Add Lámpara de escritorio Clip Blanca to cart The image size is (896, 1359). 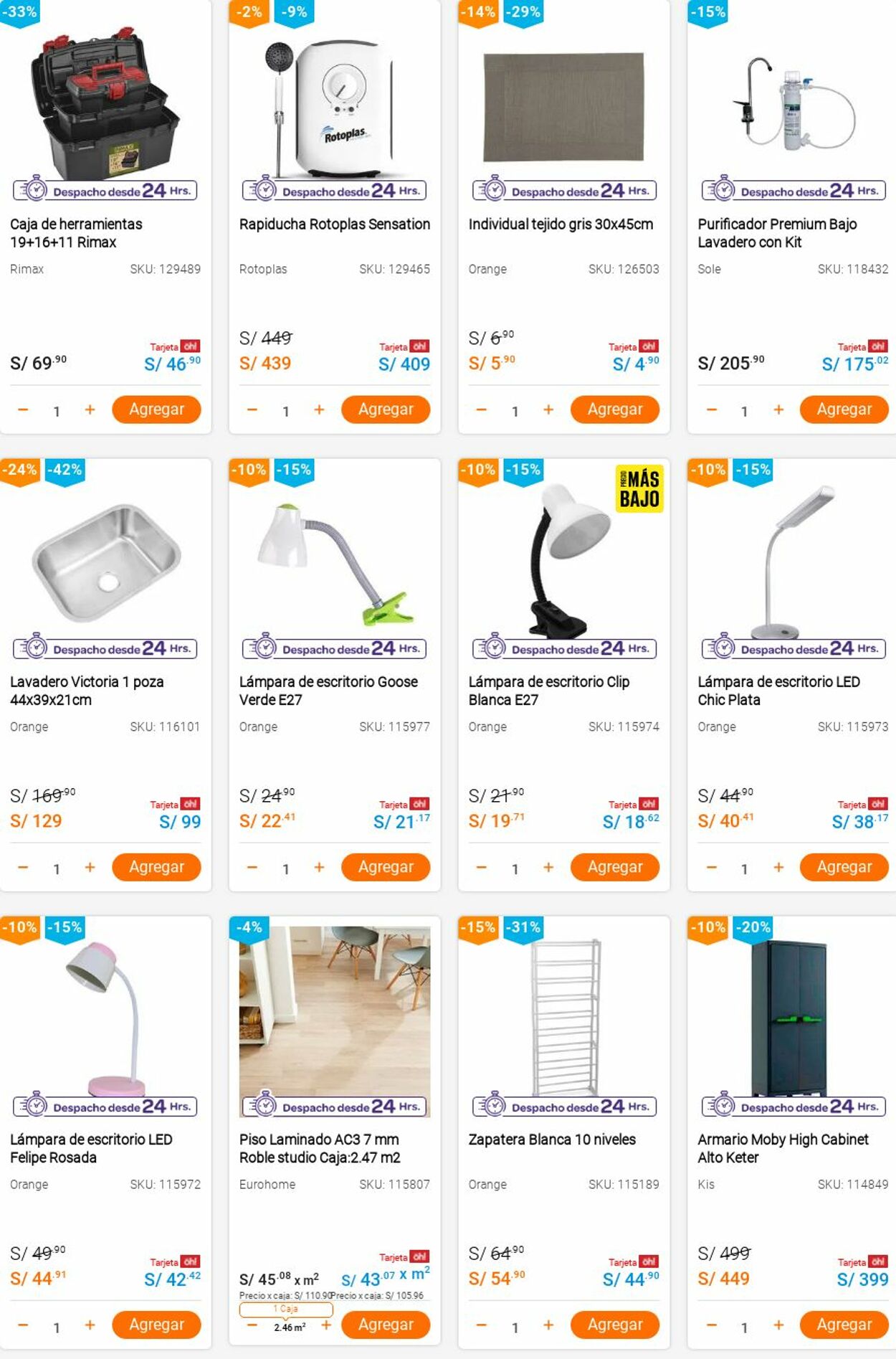[x=614, y=867]
